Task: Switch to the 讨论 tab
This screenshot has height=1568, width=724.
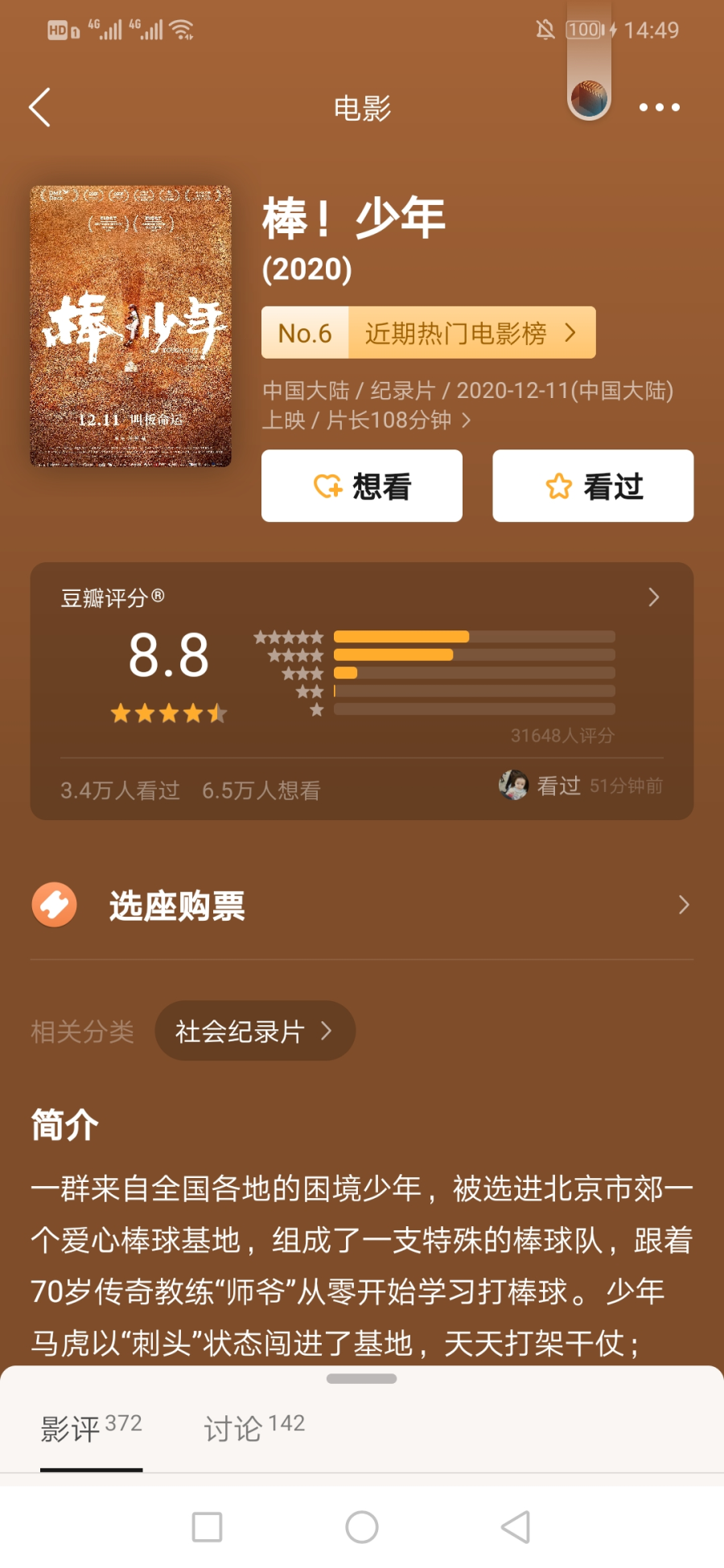Action: 253,1428
